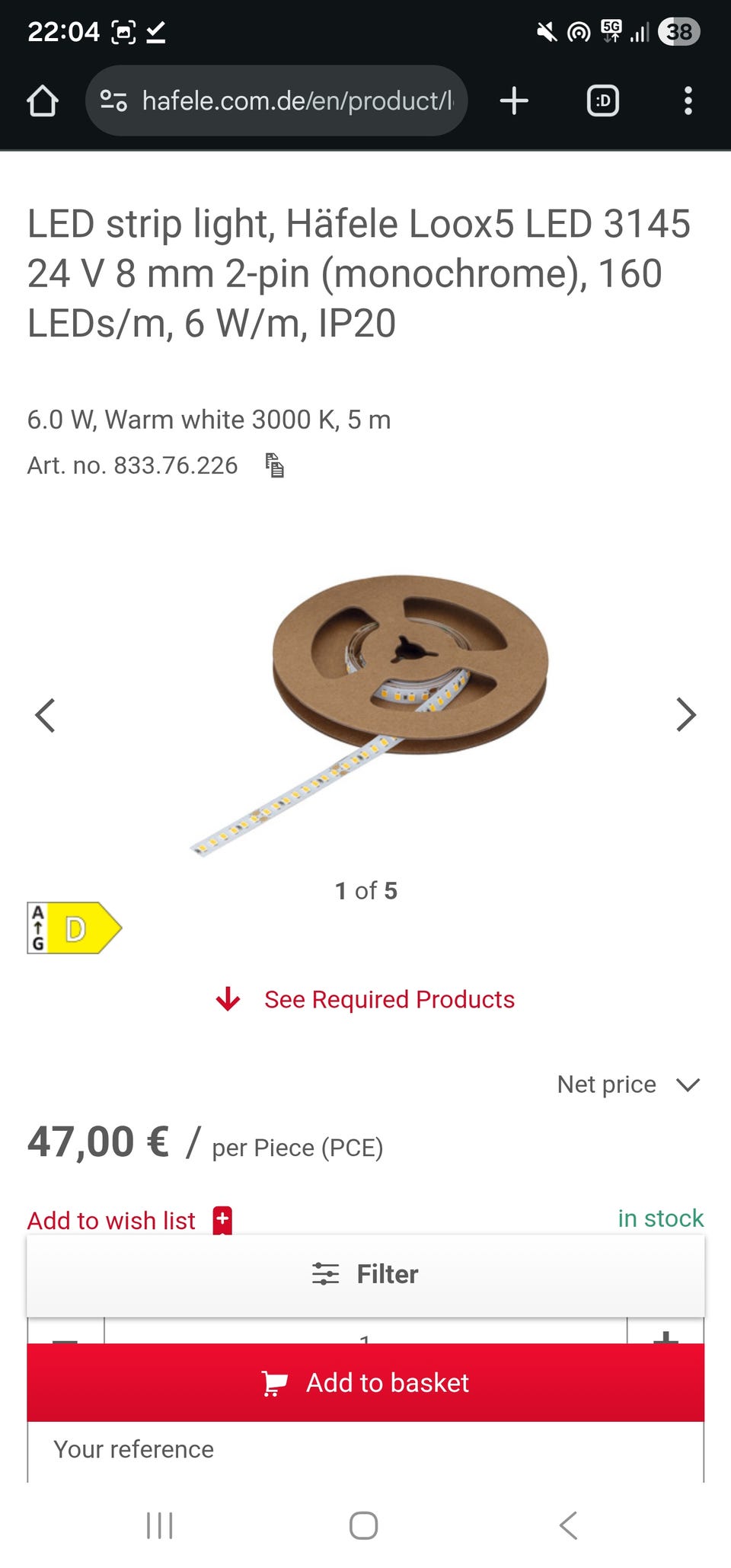Open the Filter panel
The image size is (731, 1568).
point(365,1274)
